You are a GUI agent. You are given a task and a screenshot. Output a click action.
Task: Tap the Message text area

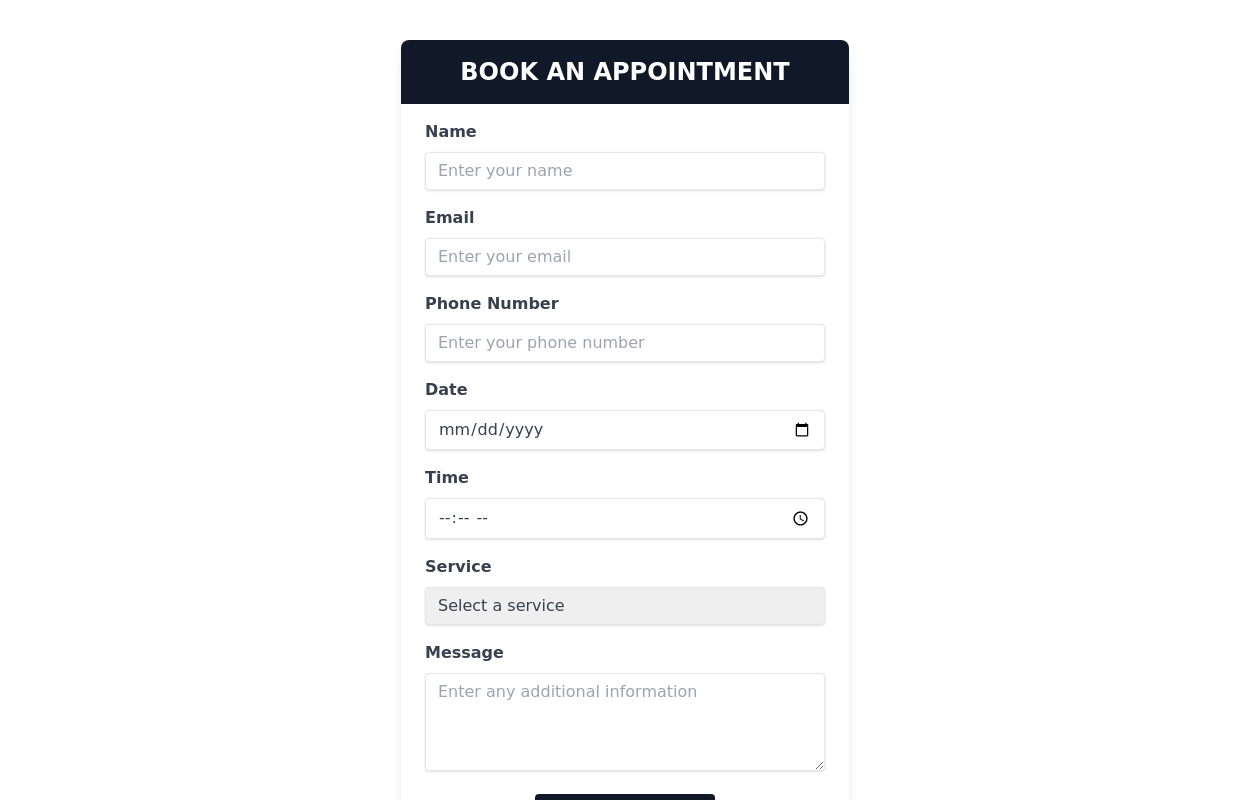[624, 722]
